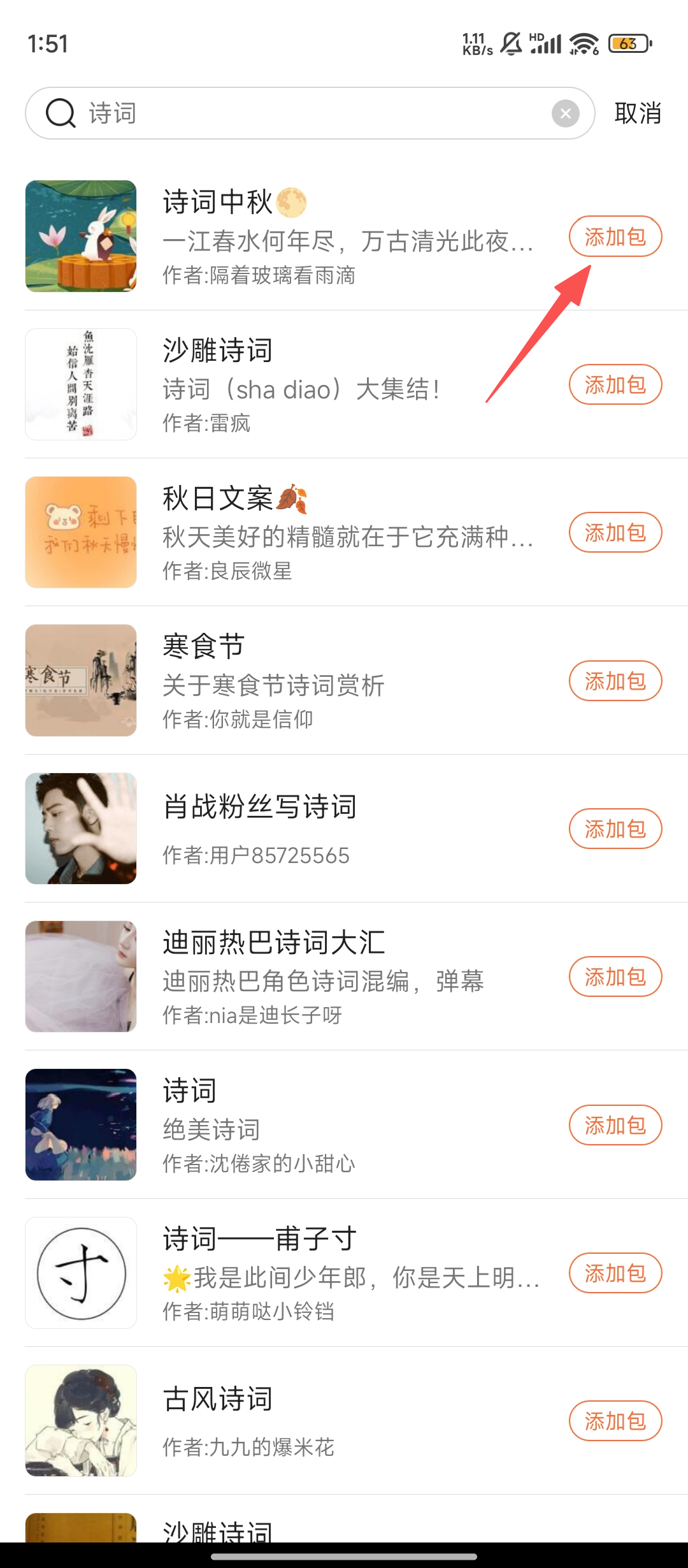
Task: Tap 取消 to cancel search
Action: (638, 113)
